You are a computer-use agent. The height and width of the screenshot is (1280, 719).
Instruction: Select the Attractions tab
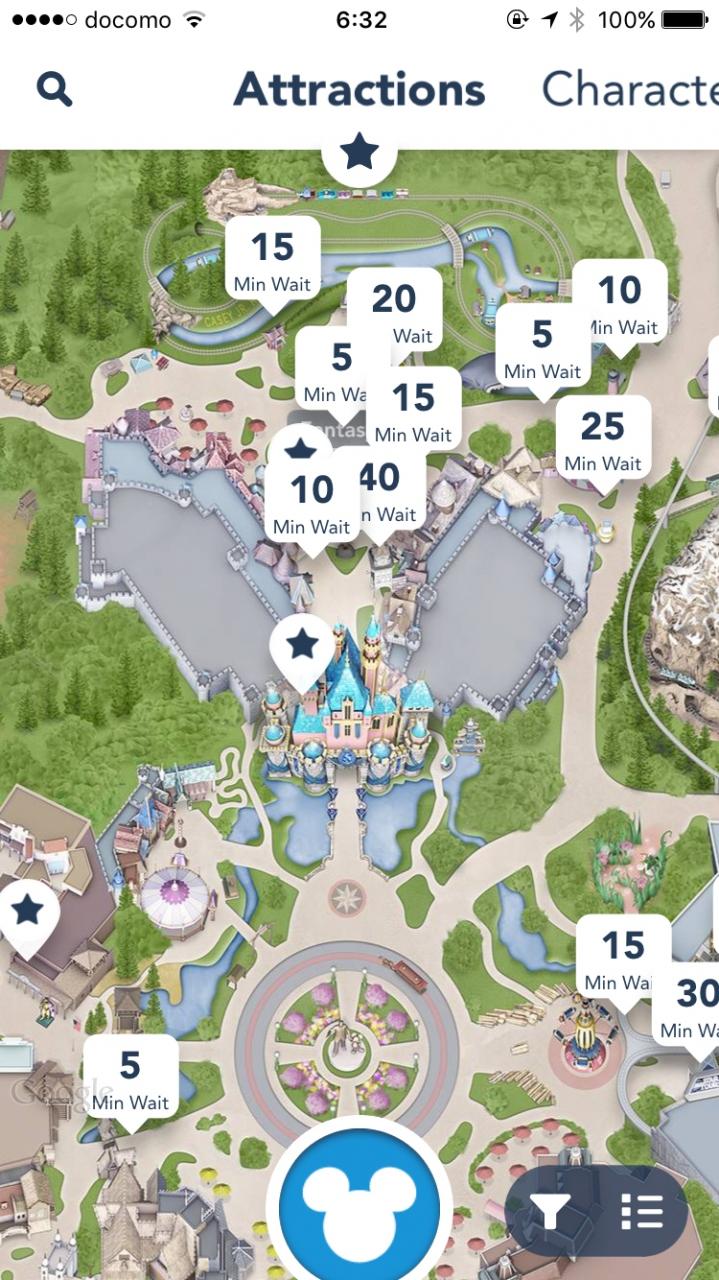point(359,90)
